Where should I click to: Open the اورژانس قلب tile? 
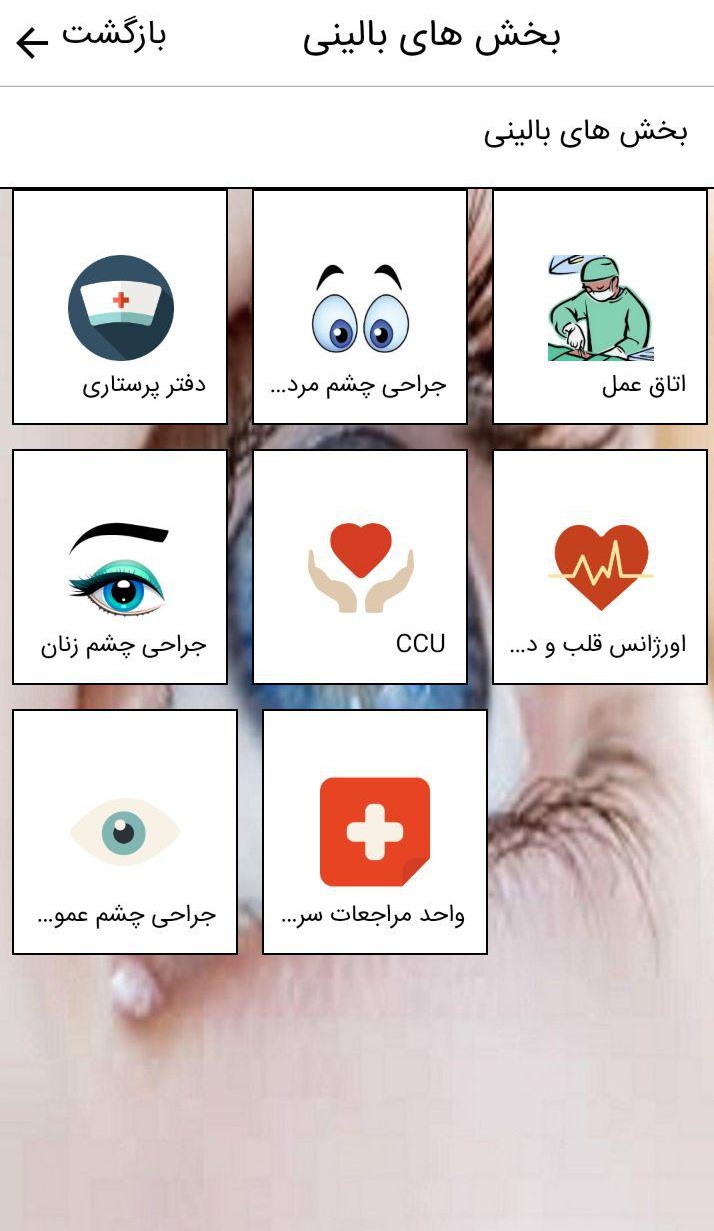coord(600,567)
